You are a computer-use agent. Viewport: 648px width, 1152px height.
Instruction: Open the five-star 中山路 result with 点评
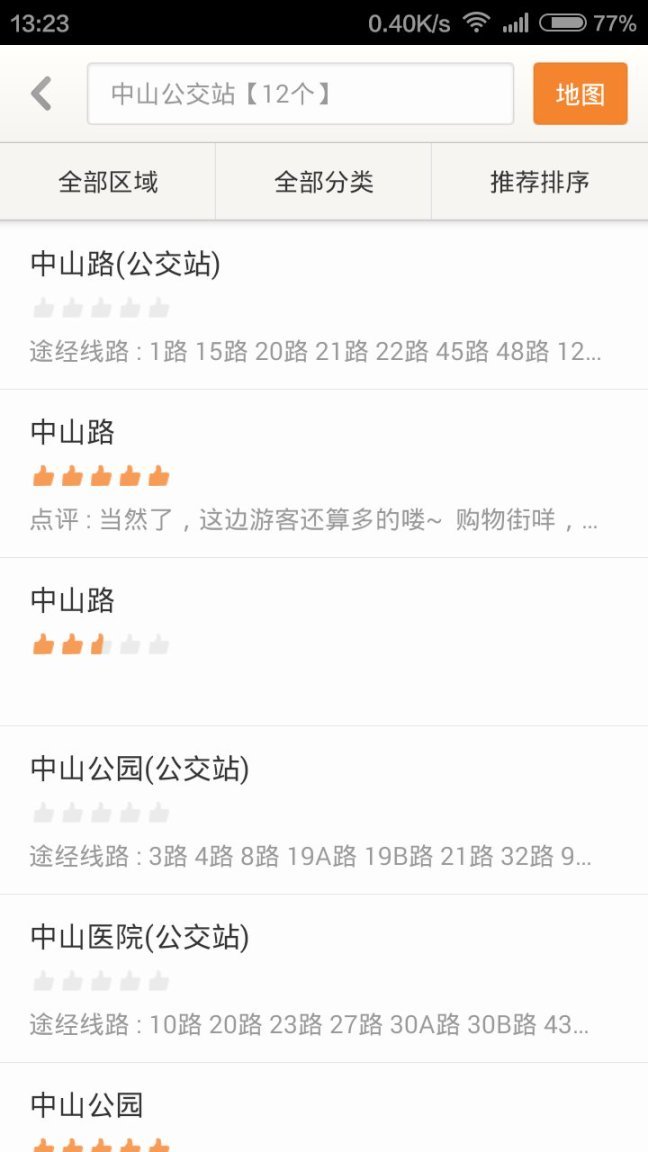[324, 474]
